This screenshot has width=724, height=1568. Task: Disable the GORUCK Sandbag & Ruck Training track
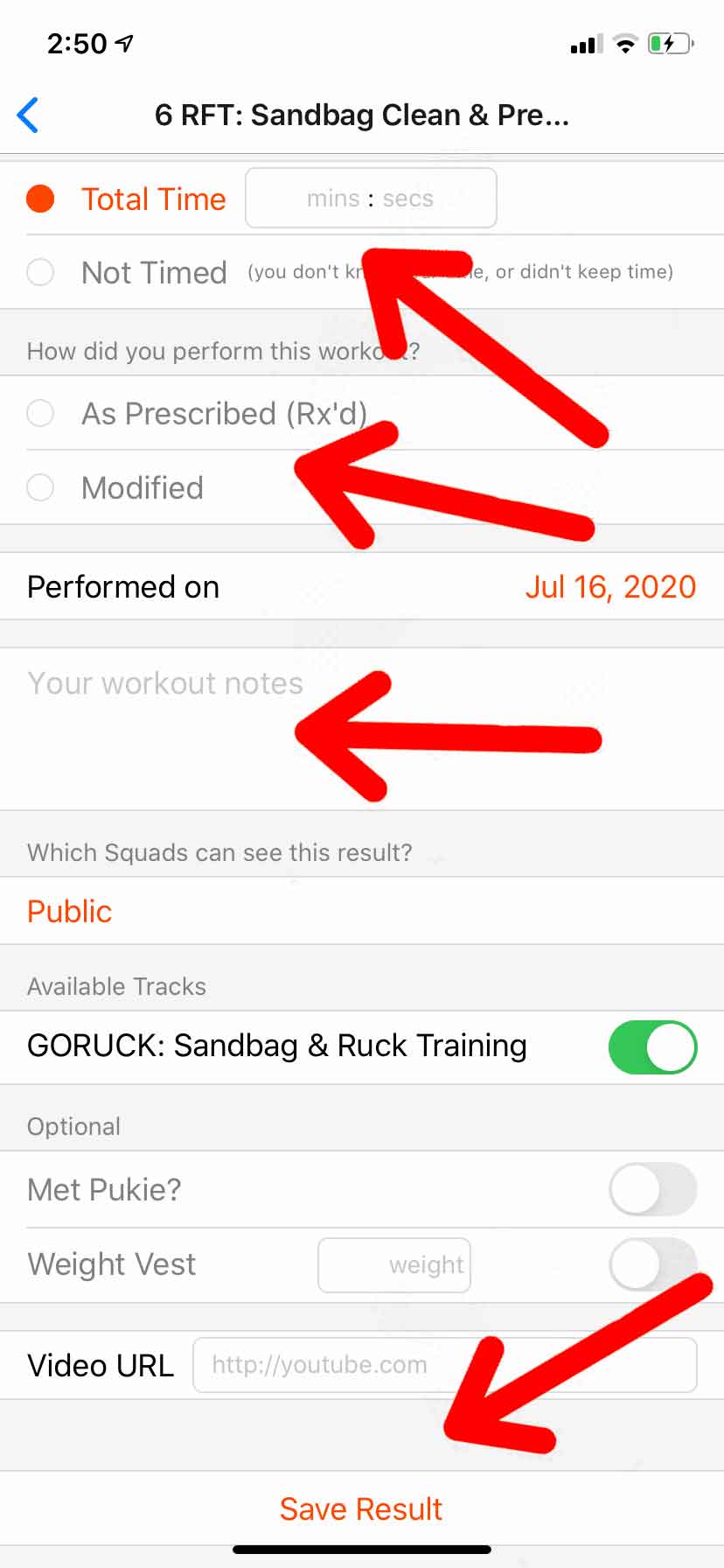tap(652, 1046)
